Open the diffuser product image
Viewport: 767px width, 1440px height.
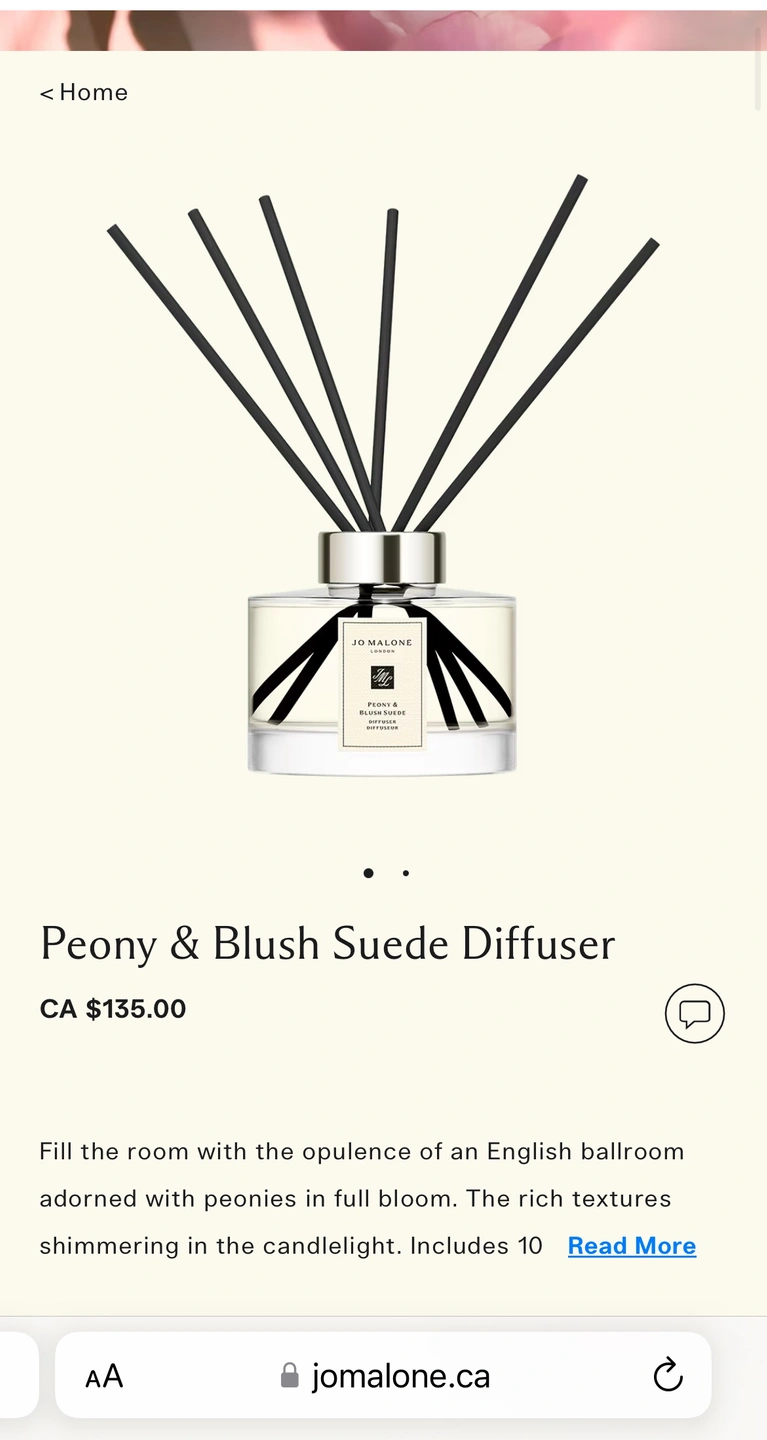[383, 480]
